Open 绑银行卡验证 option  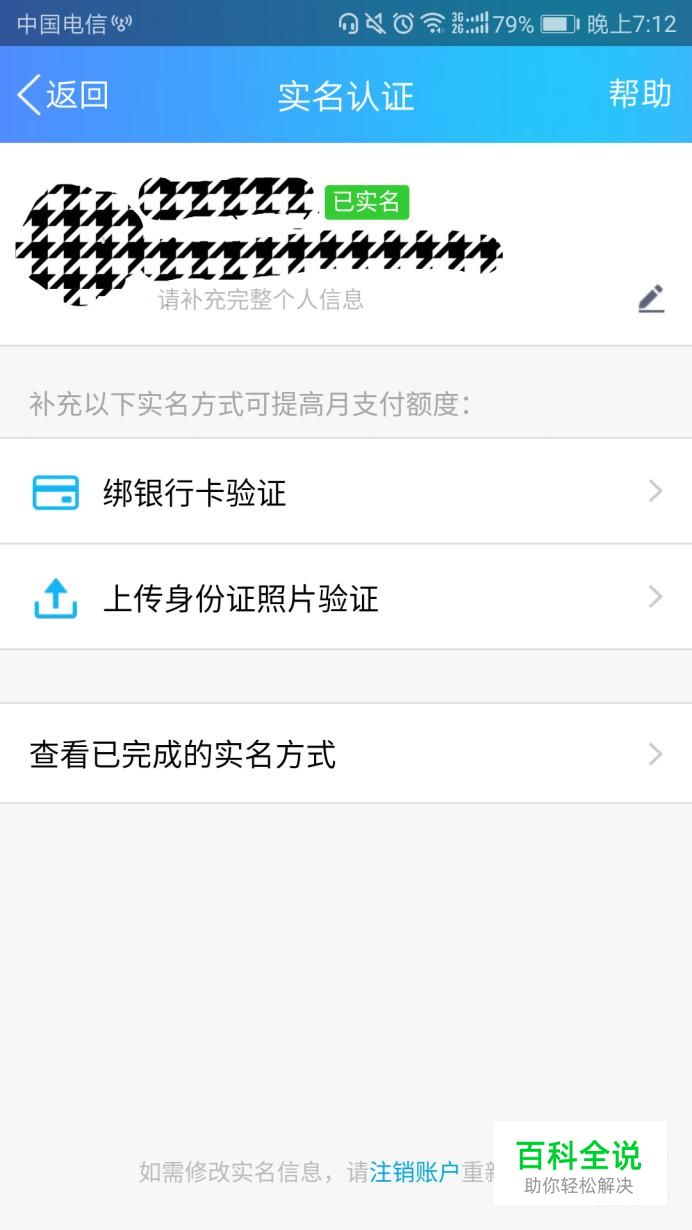coord(346,491)
